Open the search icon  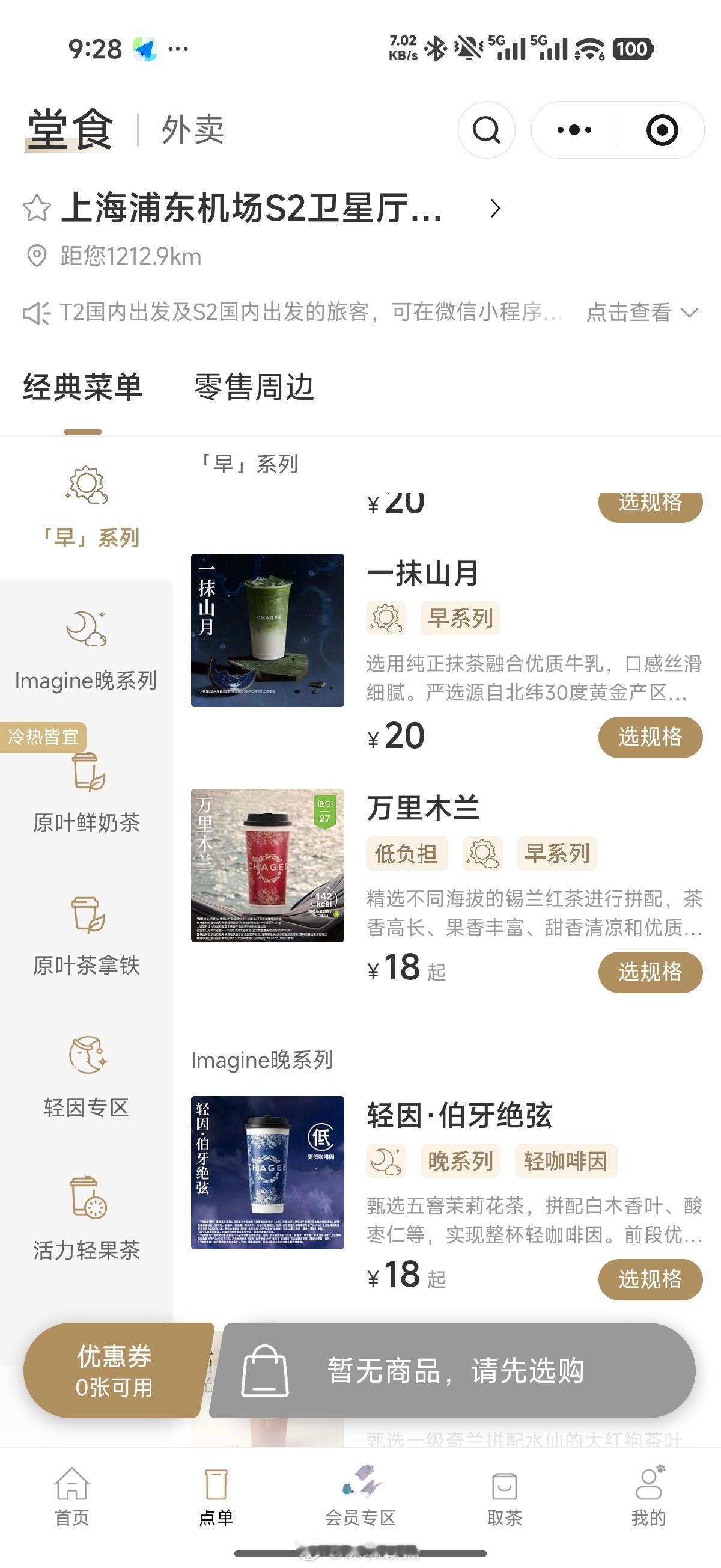click(486, 130)
